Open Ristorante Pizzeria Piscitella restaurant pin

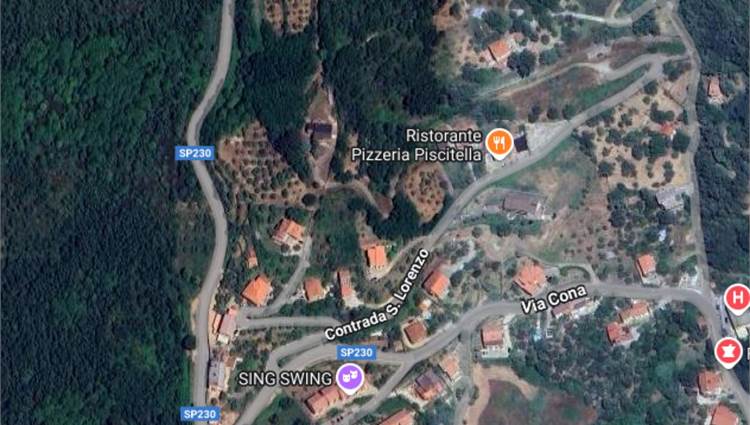coord(498,143)
